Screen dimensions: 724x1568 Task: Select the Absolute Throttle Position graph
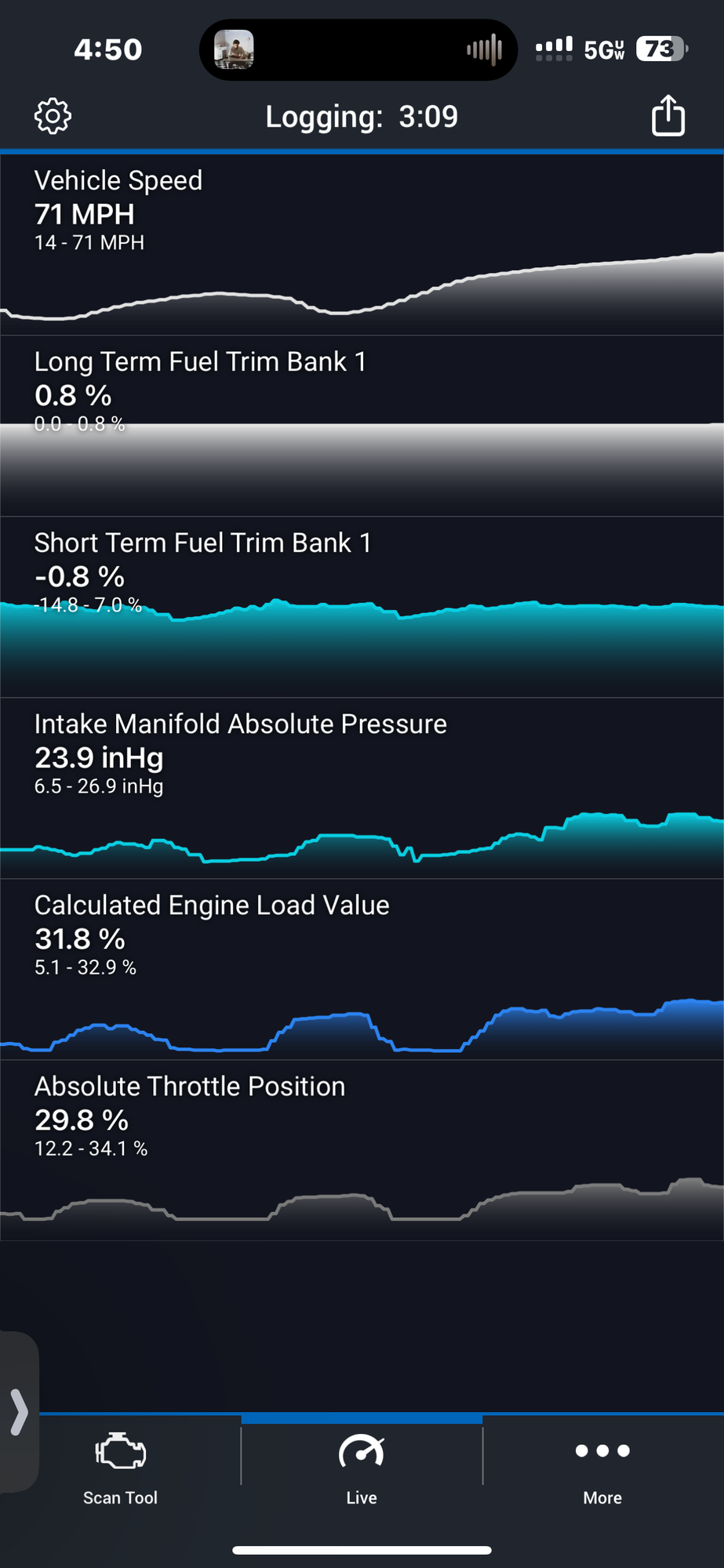click(362, 1151)
